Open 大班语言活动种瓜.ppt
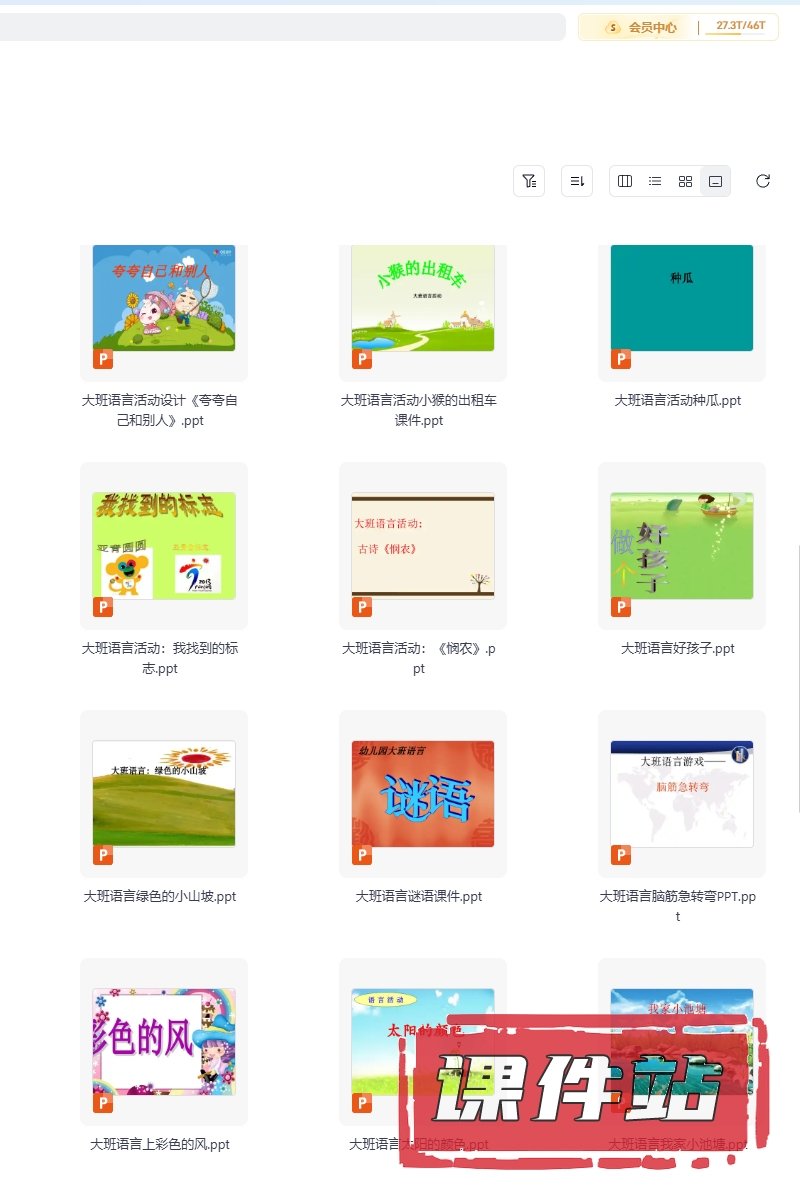This screenshot has width=800, height=1200. 681,298
